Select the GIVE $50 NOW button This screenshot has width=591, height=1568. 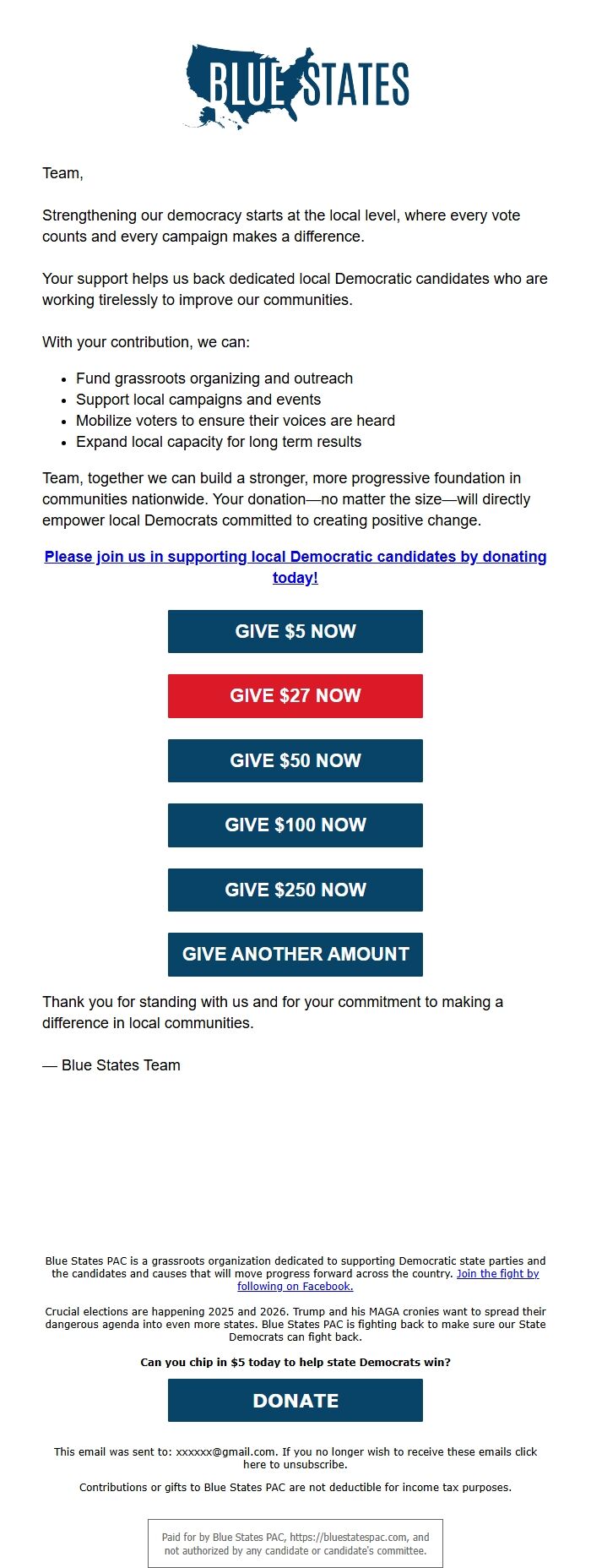pos(295,760)
